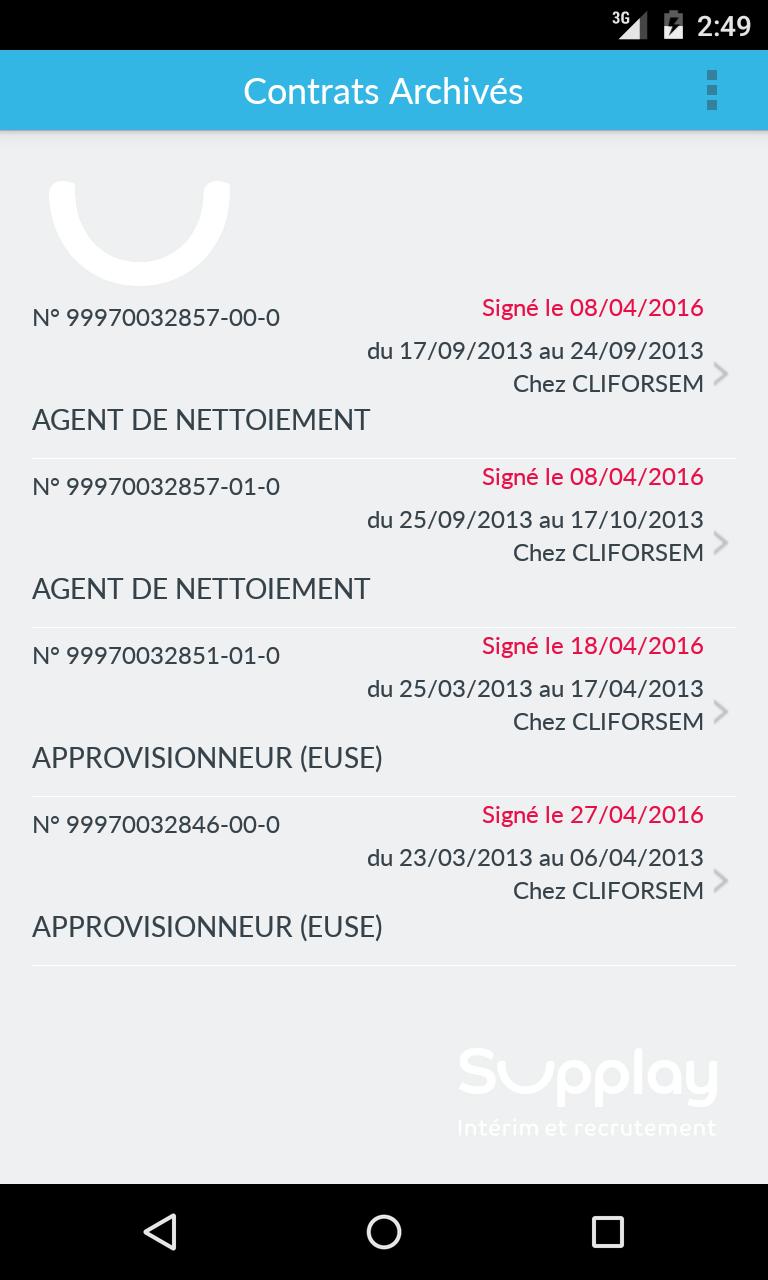This screenshot has height=1280, width=768.
Task: Tap the system home button
Action: tap(384, 1231)
